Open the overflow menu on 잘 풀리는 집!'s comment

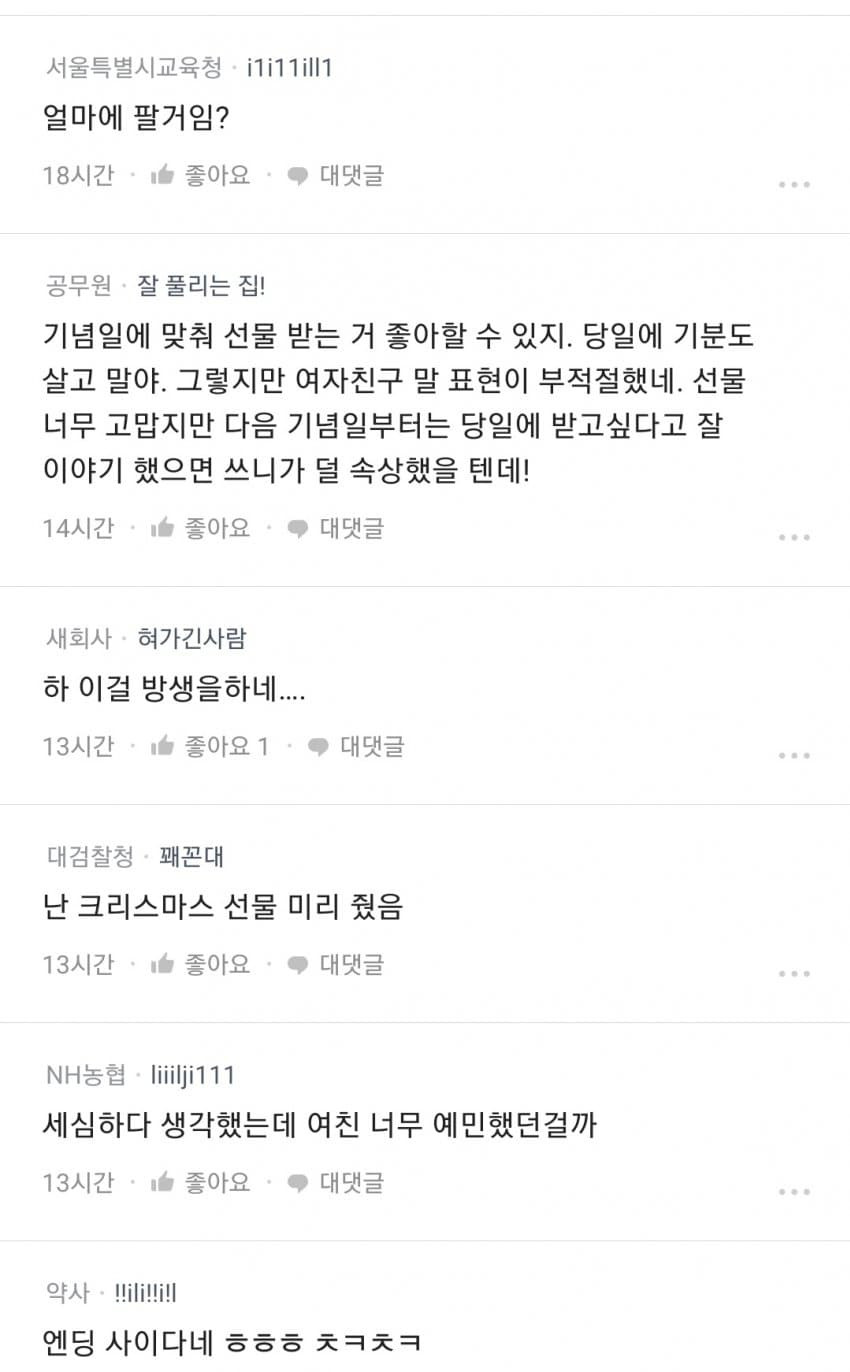click(794, 537)
